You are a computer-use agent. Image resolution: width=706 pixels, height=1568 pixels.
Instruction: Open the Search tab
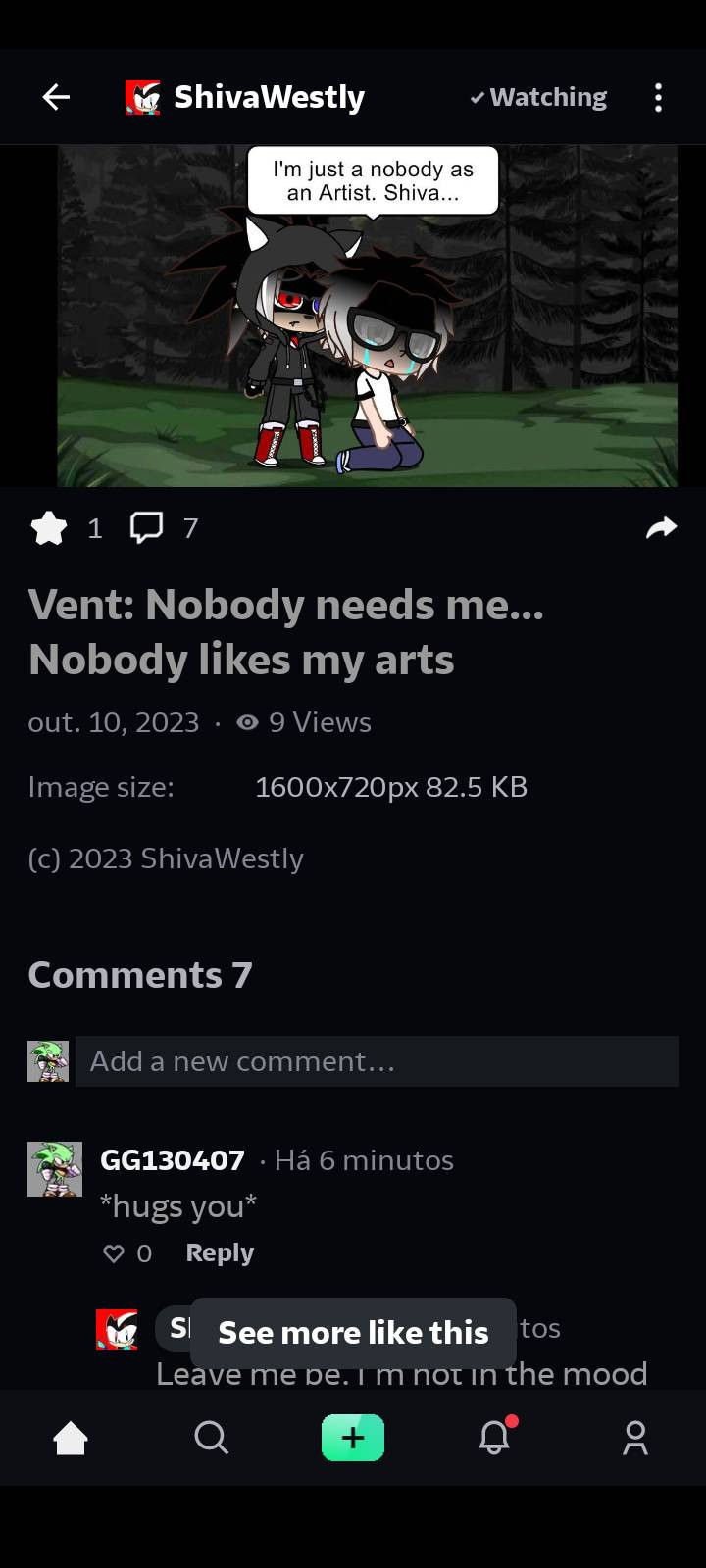point(211,1439)
